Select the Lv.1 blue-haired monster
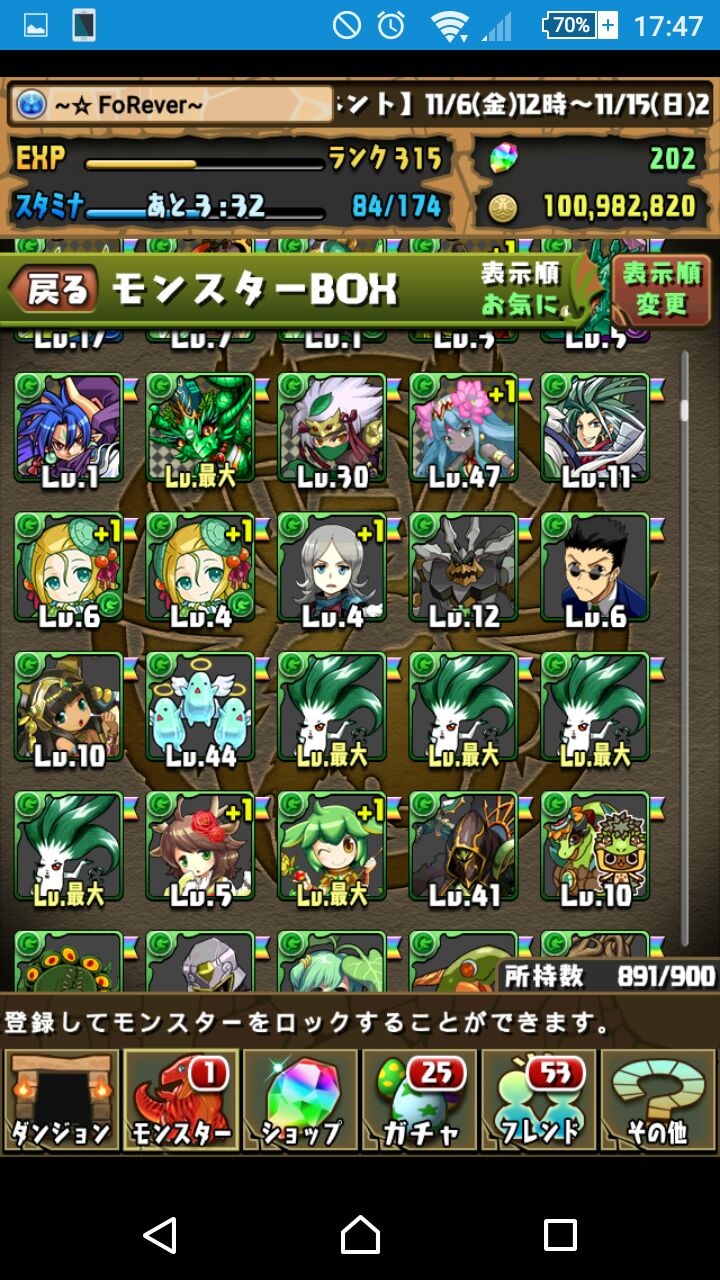Screen dimensions: 720x1280 click(x=68, y=428)
